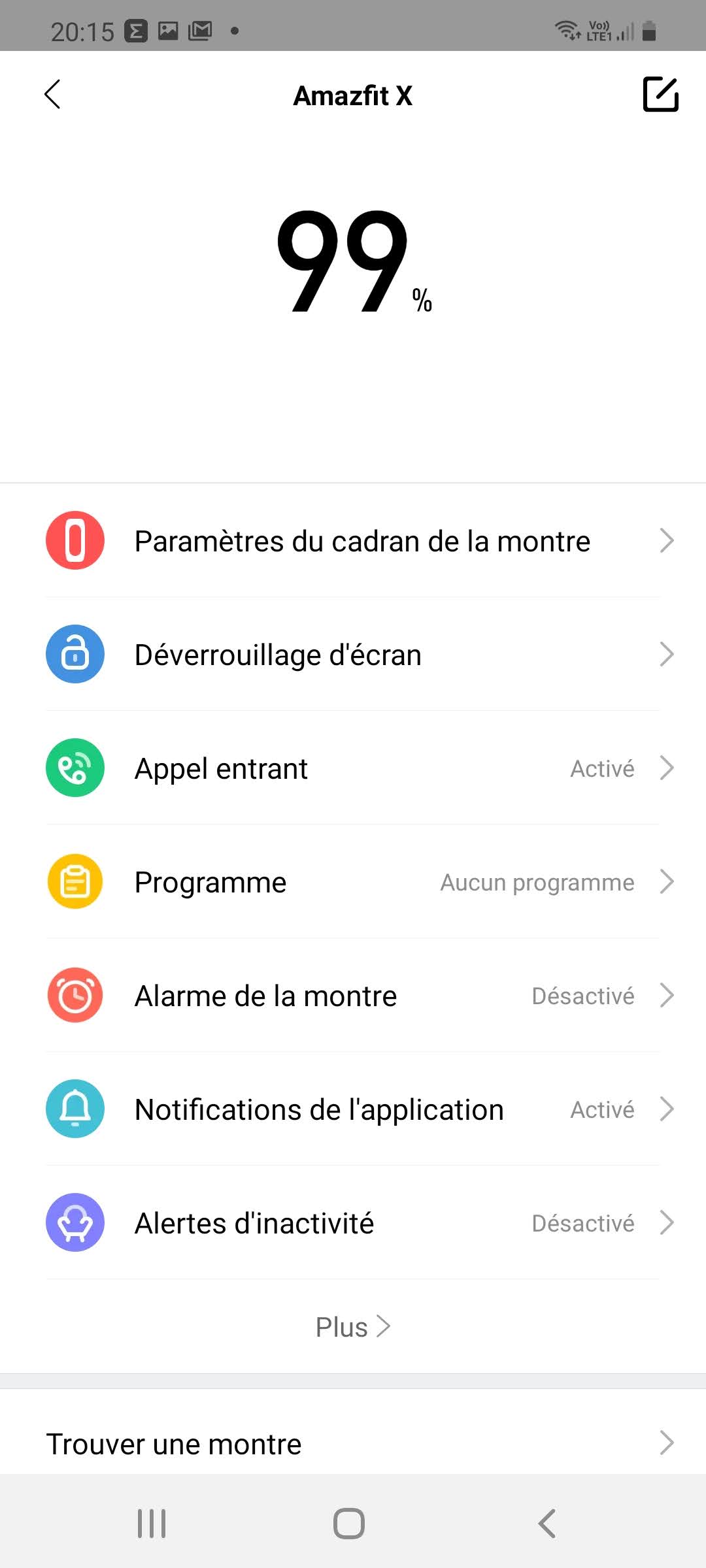The height and width of the screenshot is (1568, 706).
Task: Open the system recent apps view
Action: pyautogui.click(x=152, y=1524)
